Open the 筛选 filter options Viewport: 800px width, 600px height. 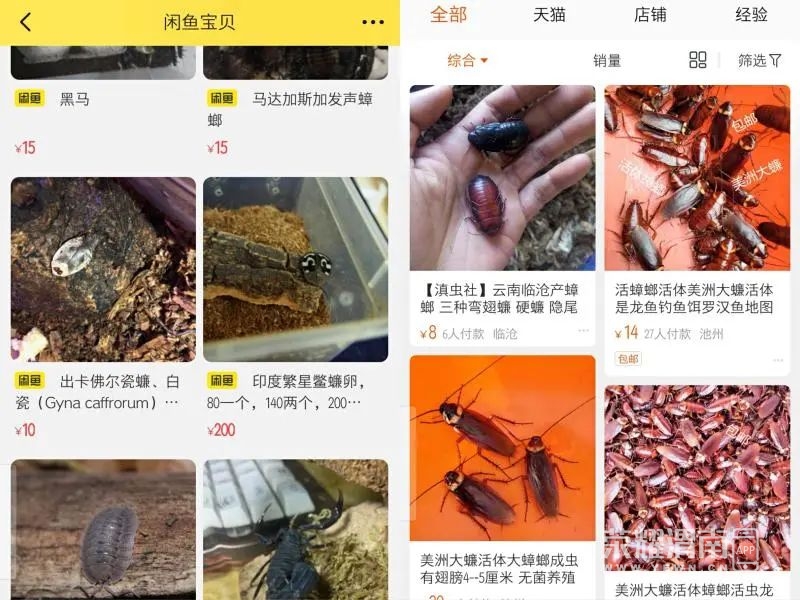point(760,61)
